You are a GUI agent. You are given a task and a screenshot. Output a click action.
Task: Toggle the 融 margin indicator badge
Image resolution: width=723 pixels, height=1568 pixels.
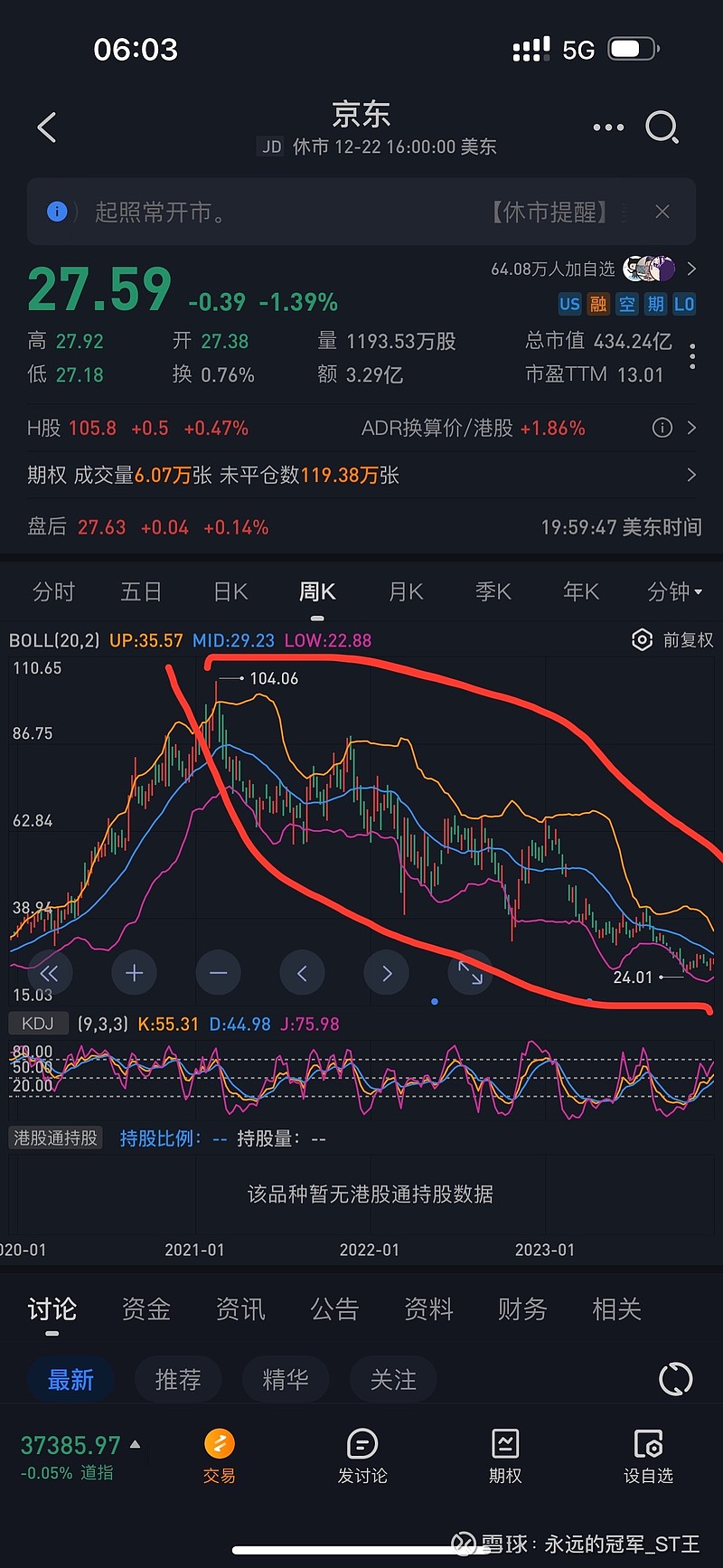[597, 305]
